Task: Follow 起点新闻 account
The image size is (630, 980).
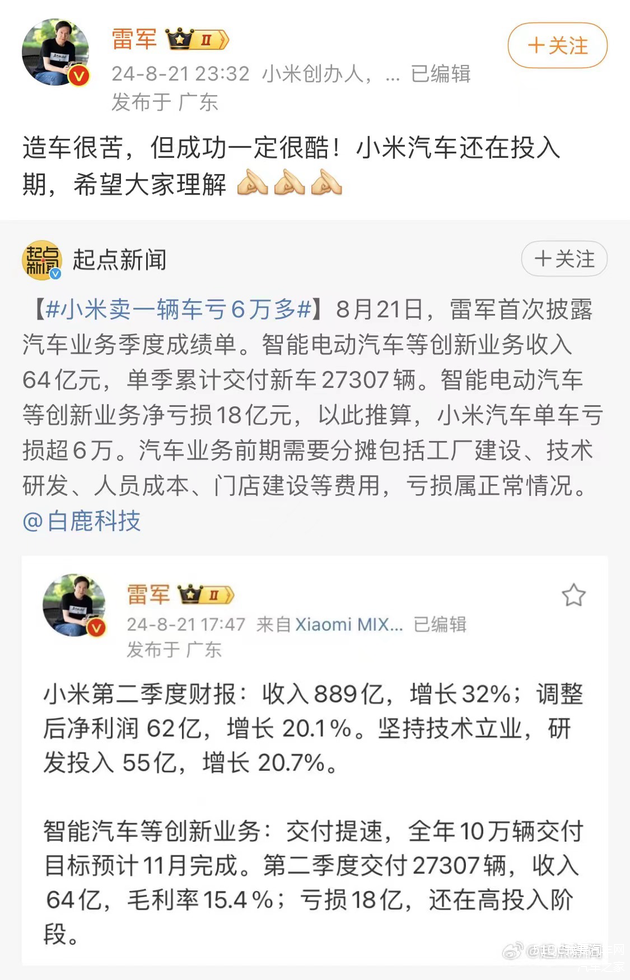Action: tap(564, 259)
